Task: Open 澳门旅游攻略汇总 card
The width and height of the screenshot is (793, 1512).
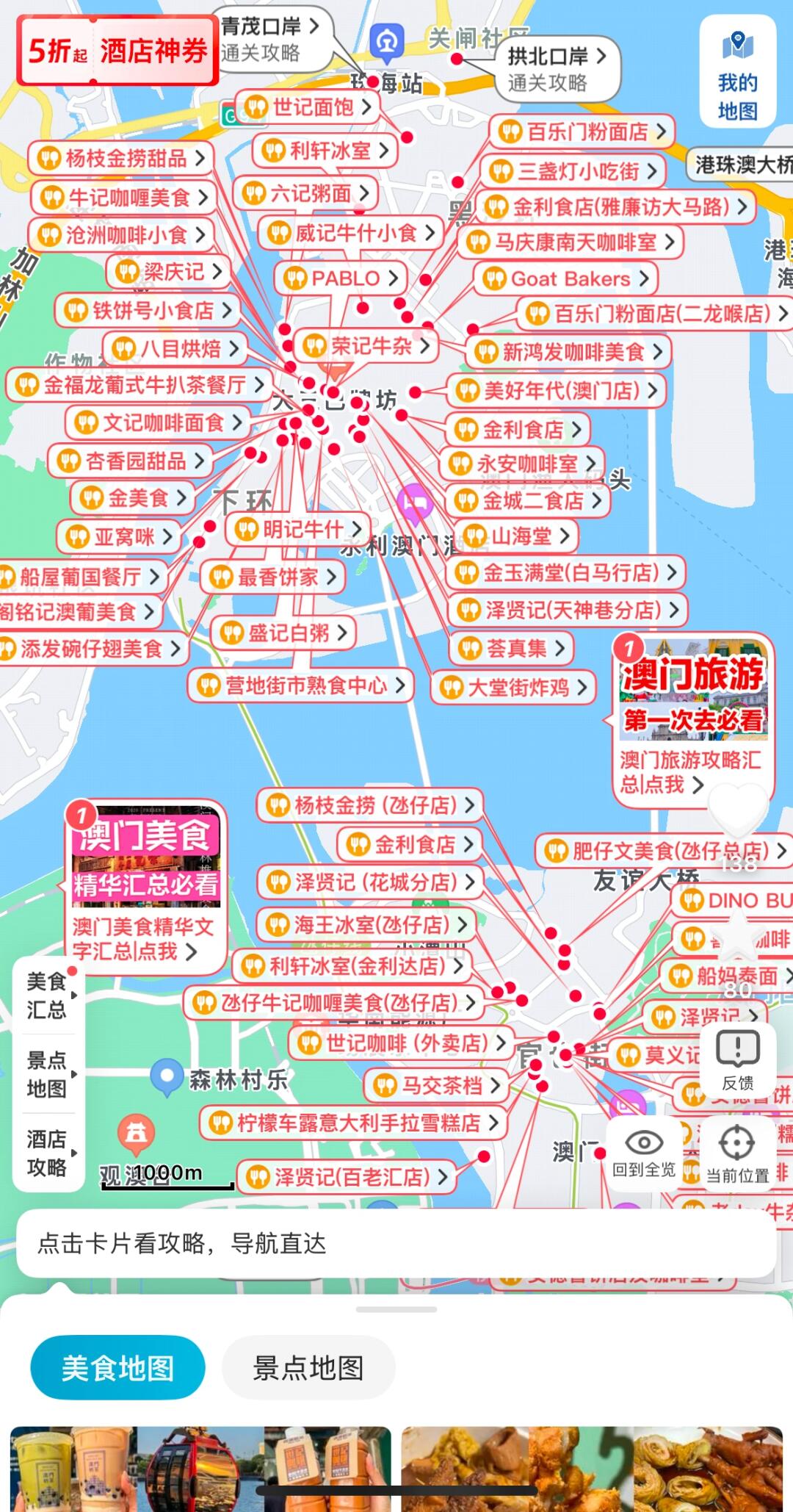Action: coord(692,720)
